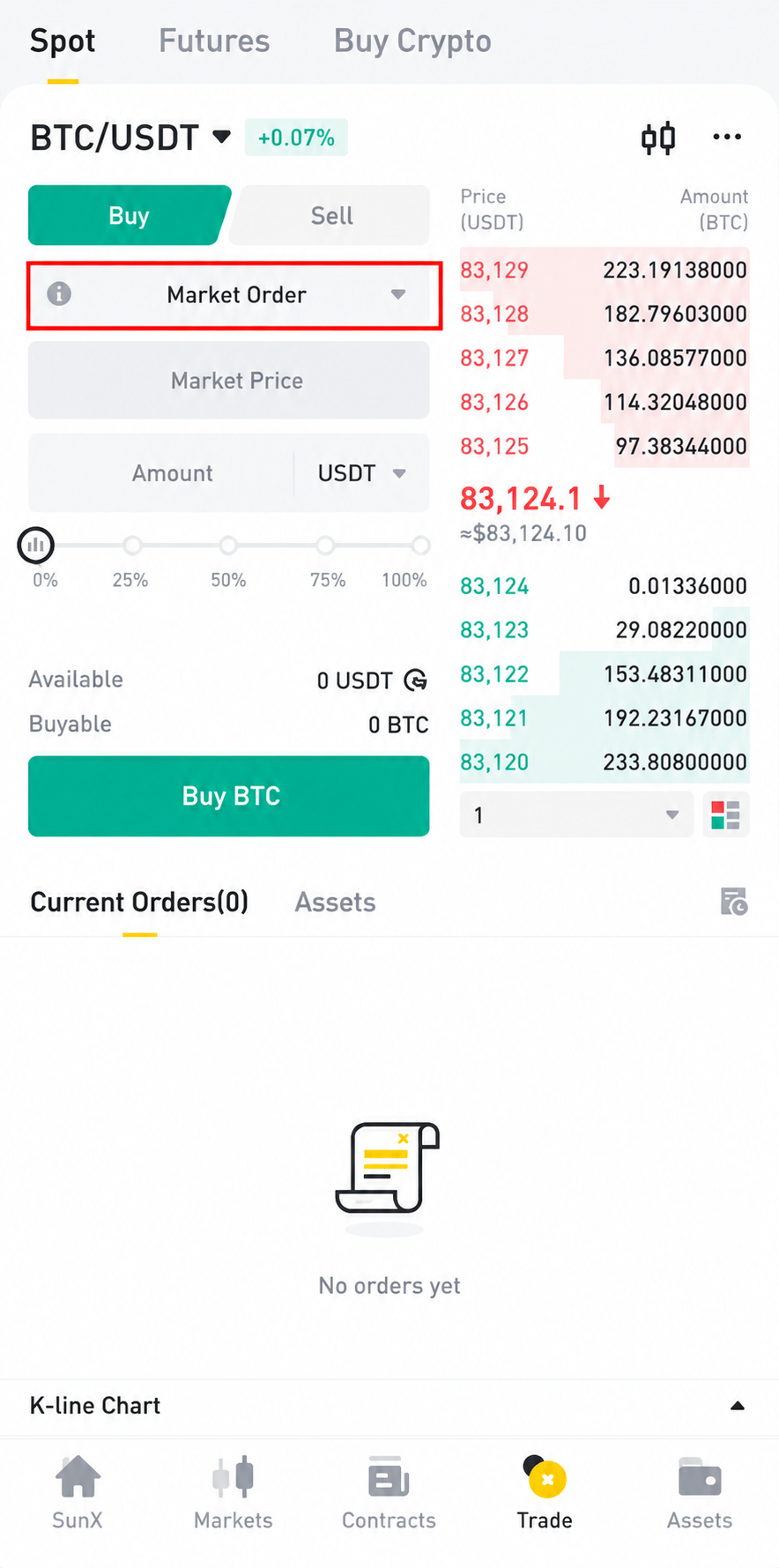Change the USDT amount unit dropdown
Screen dimensions: 779x1568
[x=361, y=473]
